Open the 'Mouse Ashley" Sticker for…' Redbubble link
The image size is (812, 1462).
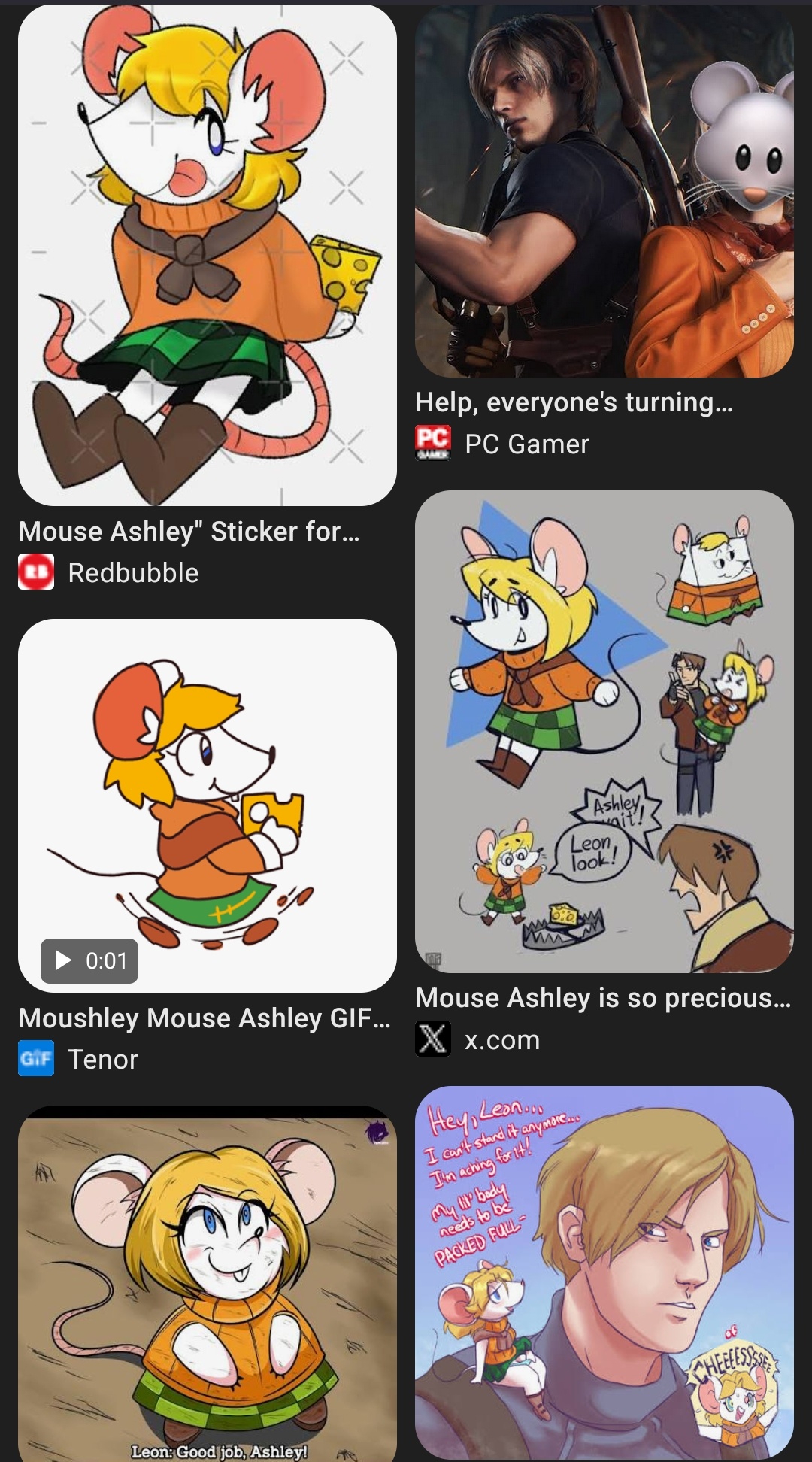coord(189,532)
